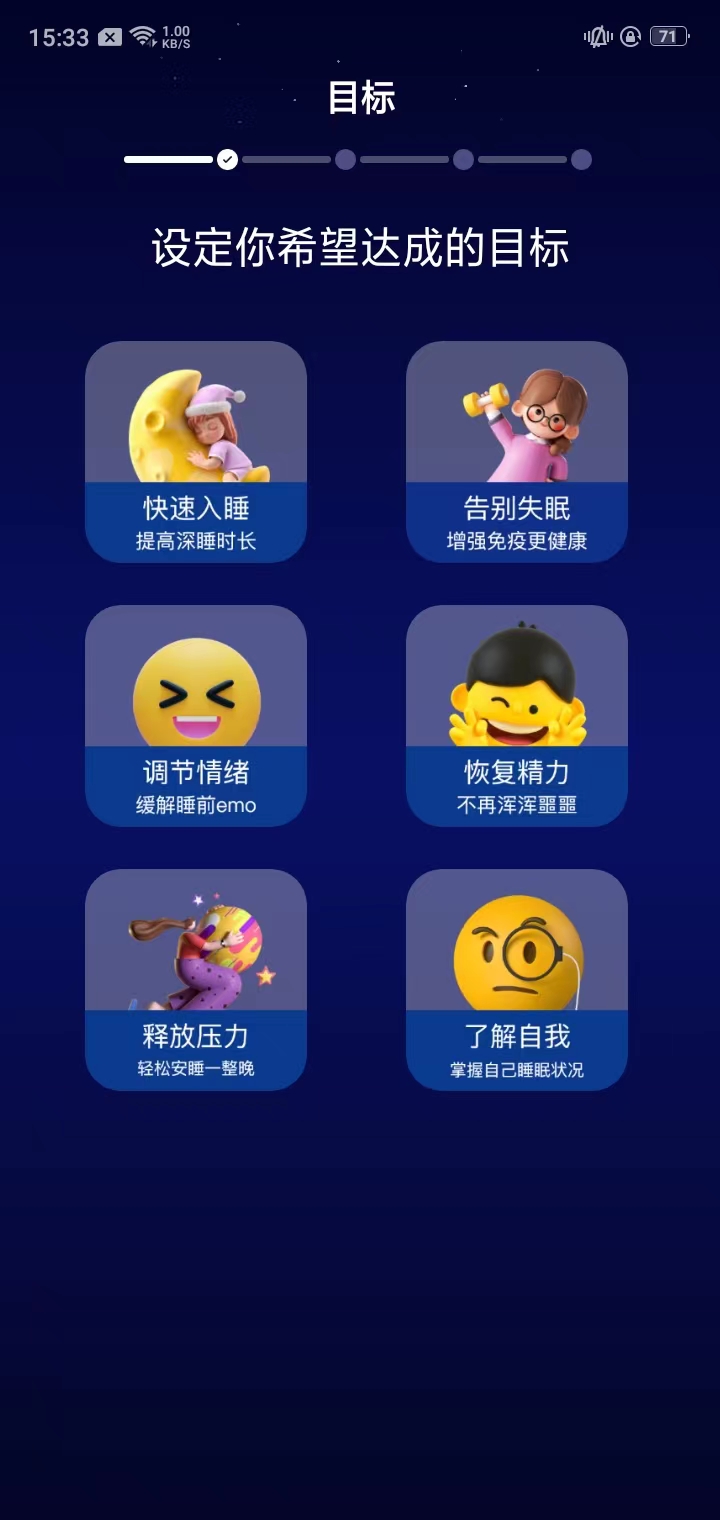Tap the third step dot in the progress bar
Screen dimensions: 720x1520
point(463,159)
